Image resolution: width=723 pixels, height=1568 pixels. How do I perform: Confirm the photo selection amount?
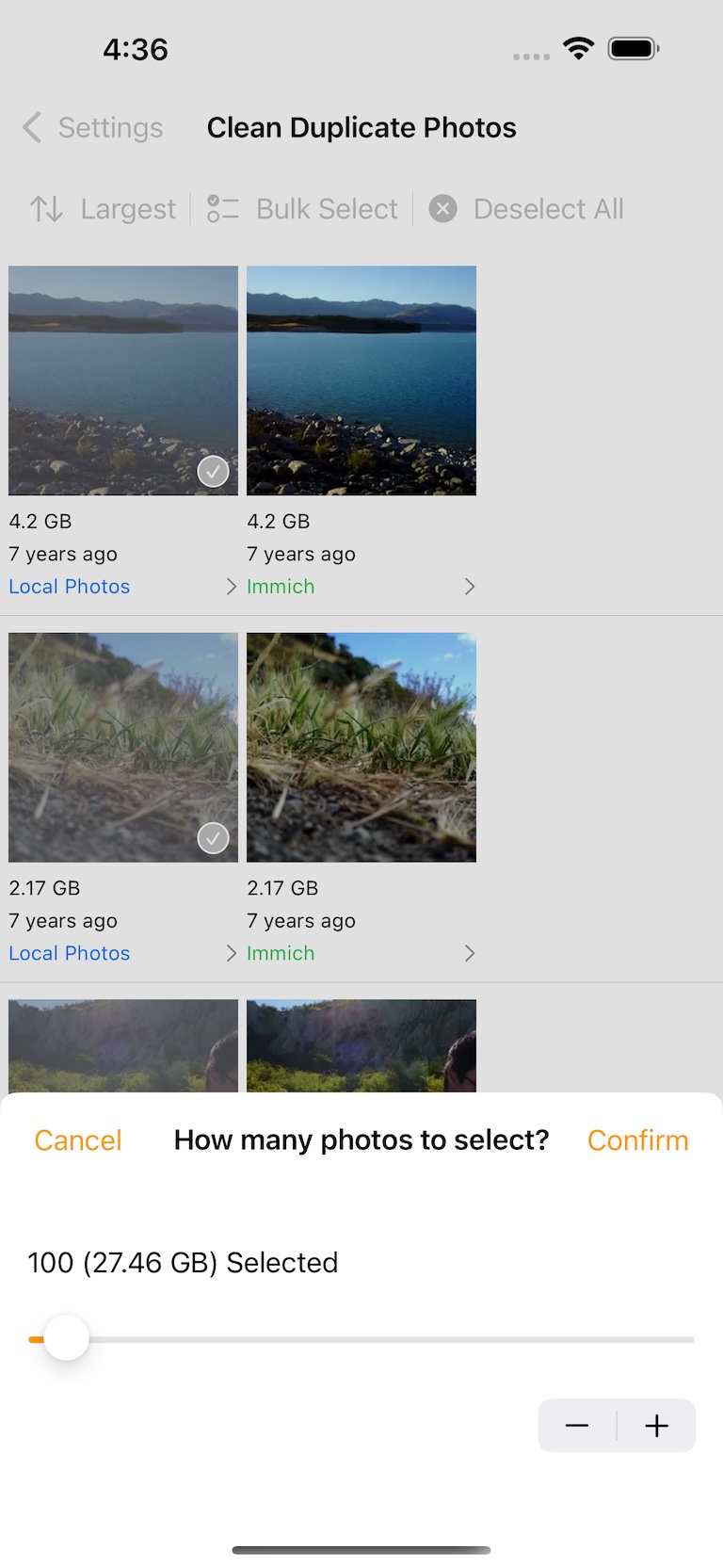click(637, 1140)
